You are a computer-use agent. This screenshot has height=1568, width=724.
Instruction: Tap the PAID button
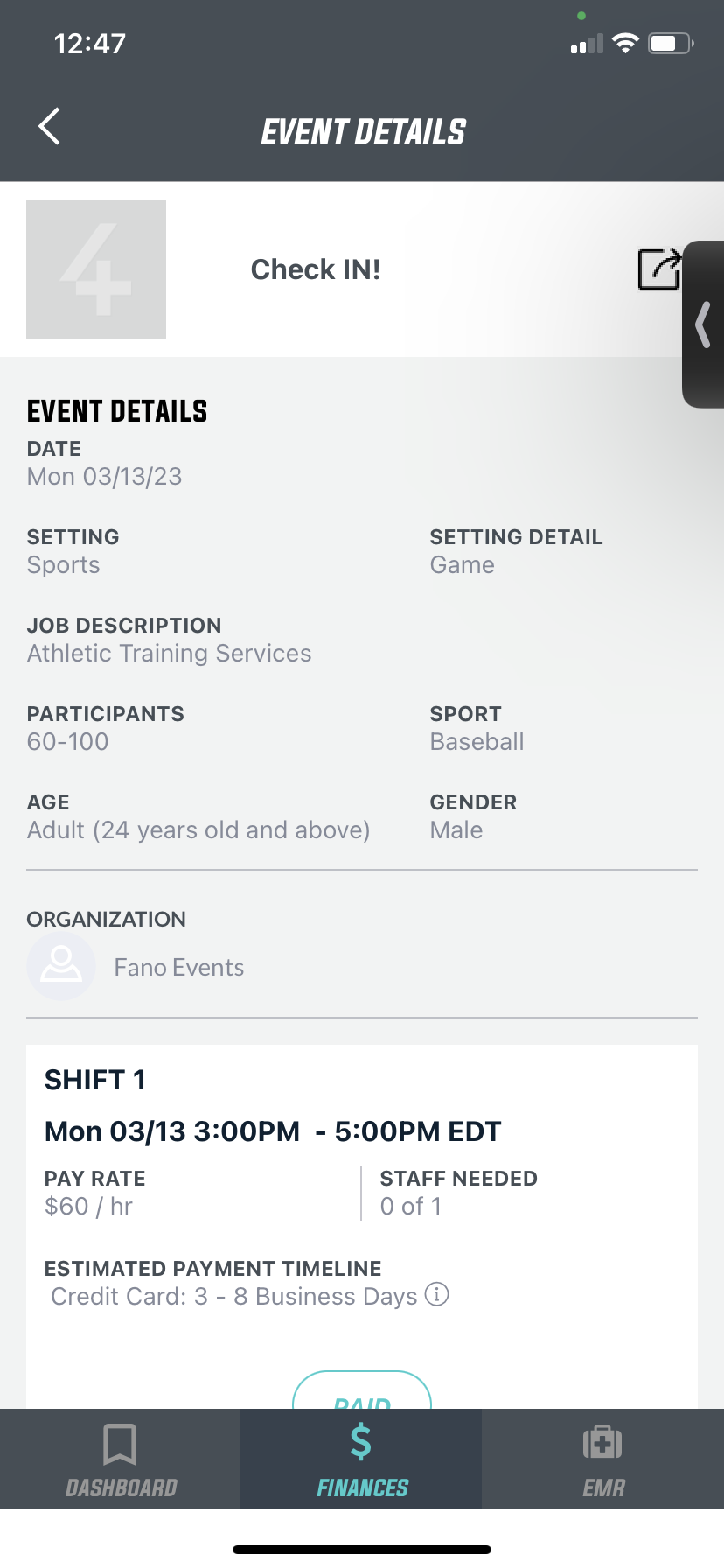pyautogui.click(x=362, y=1391)
